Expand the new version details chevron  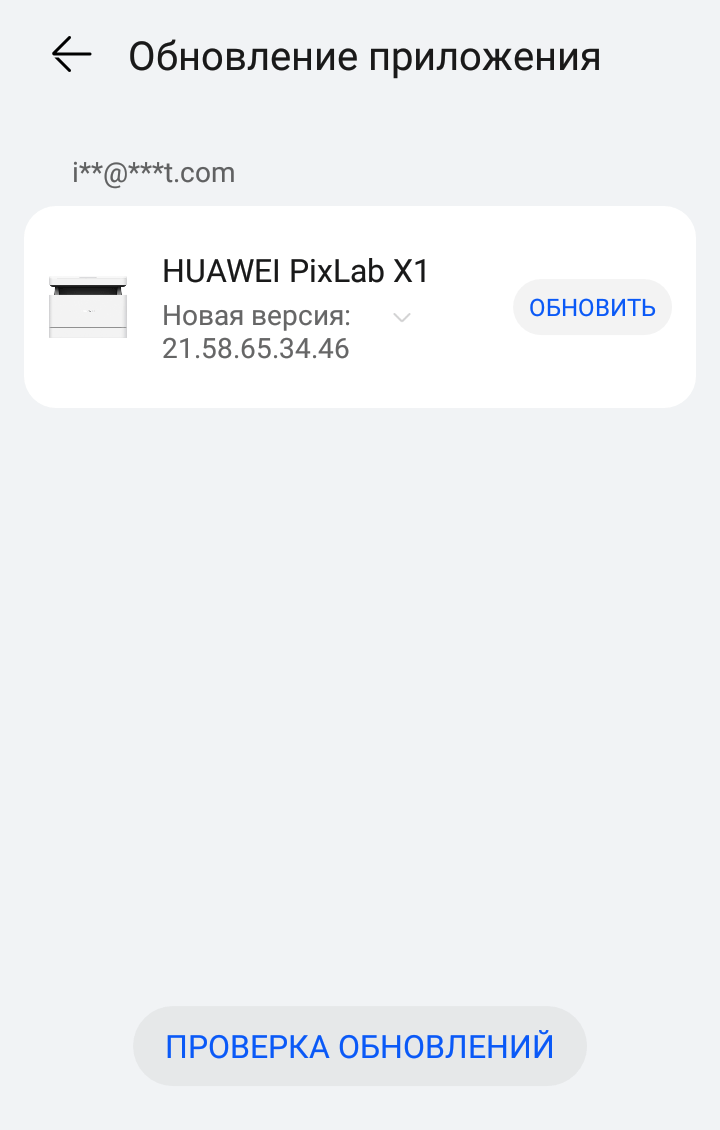[x=402, y=318]
